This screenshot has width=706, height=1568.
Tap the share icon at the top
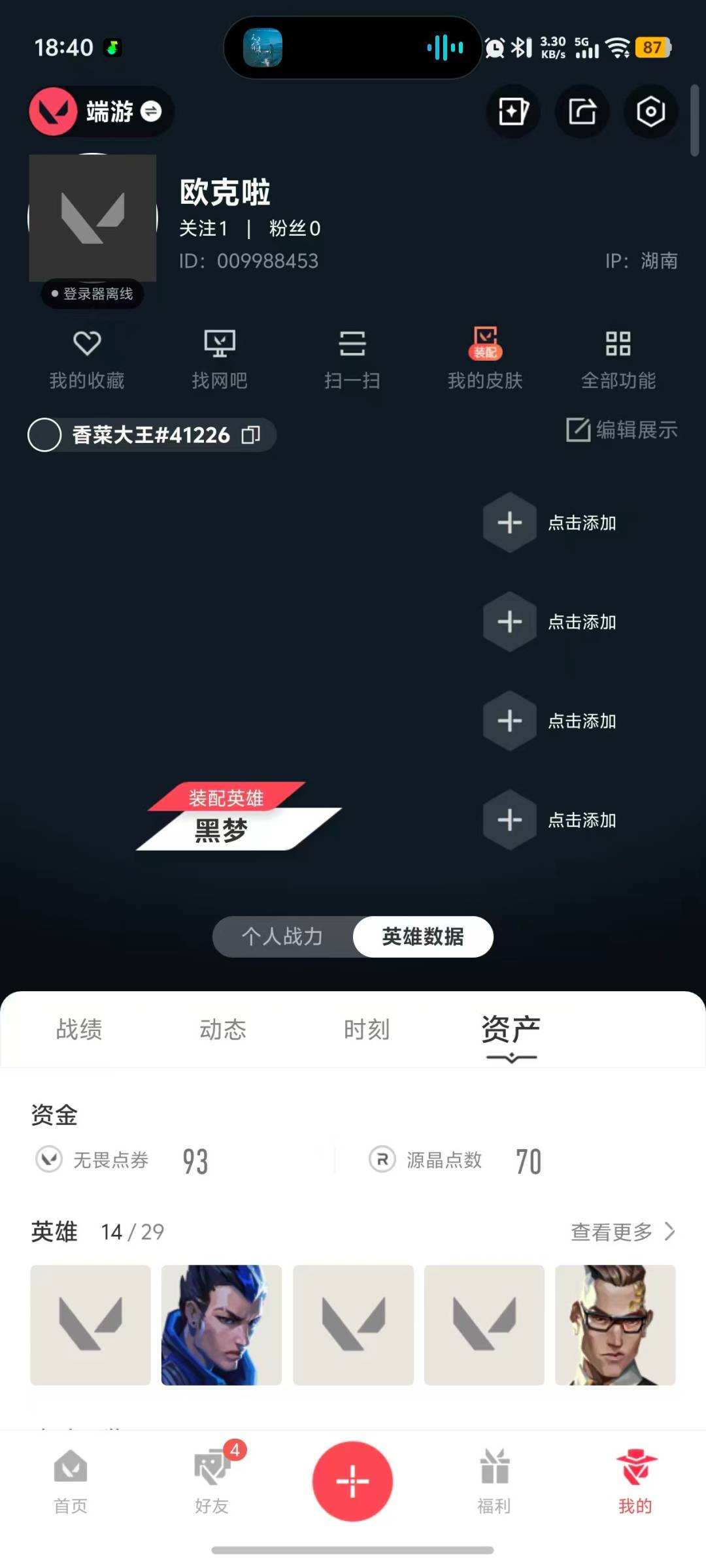(x=581, y=112)
